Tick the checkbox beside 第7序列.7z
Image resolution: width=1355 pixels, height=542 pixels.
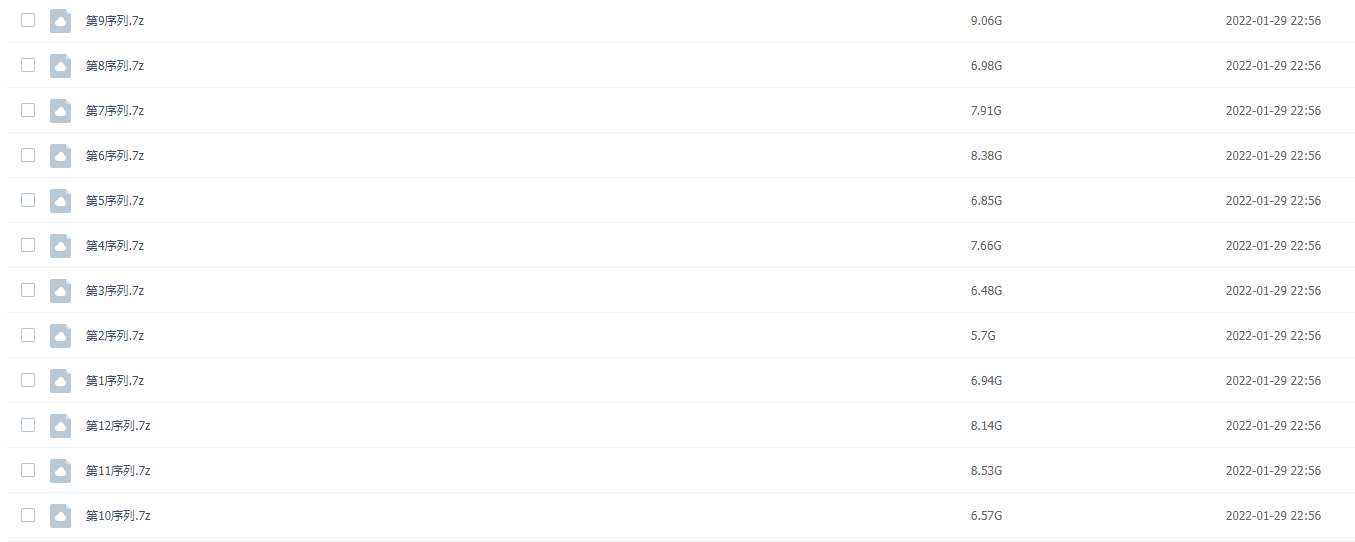coord(28,110)
